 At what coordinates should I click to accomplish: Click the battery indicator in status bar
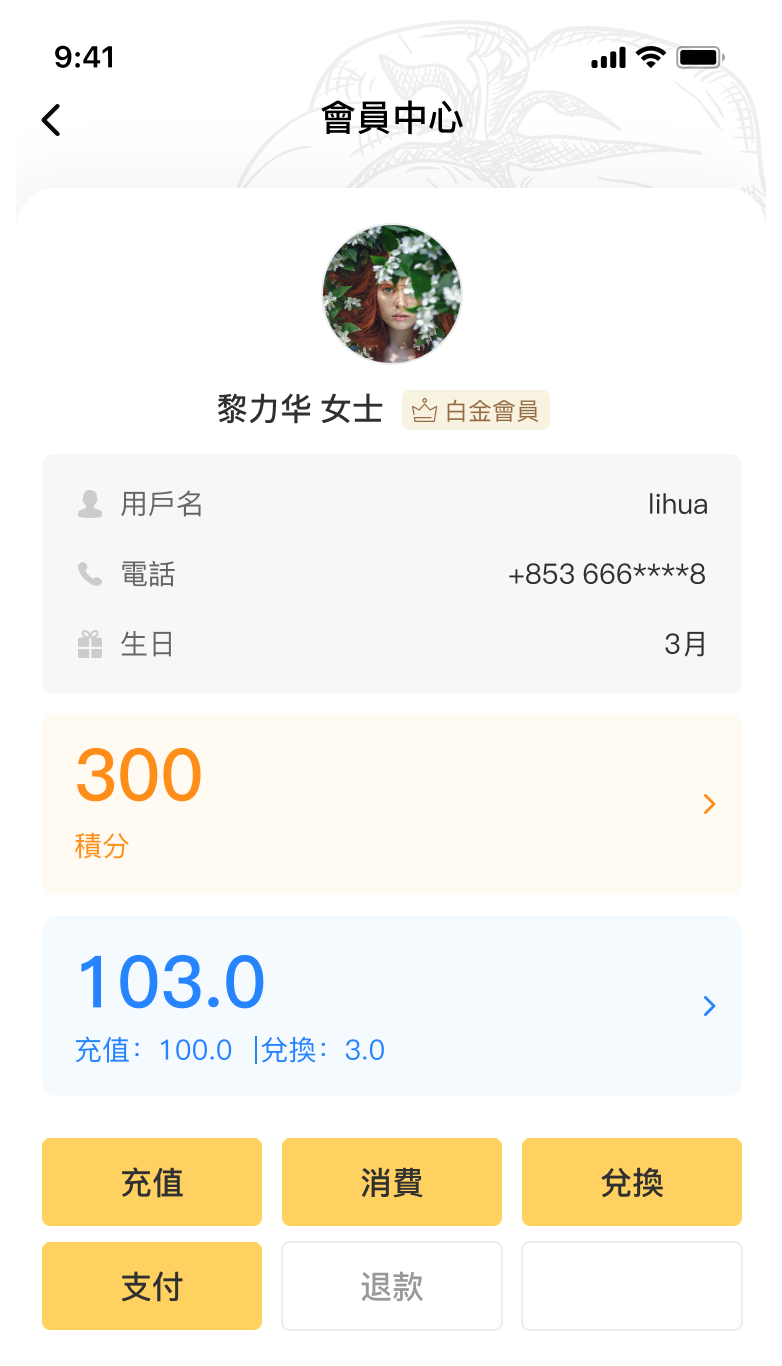700,57
